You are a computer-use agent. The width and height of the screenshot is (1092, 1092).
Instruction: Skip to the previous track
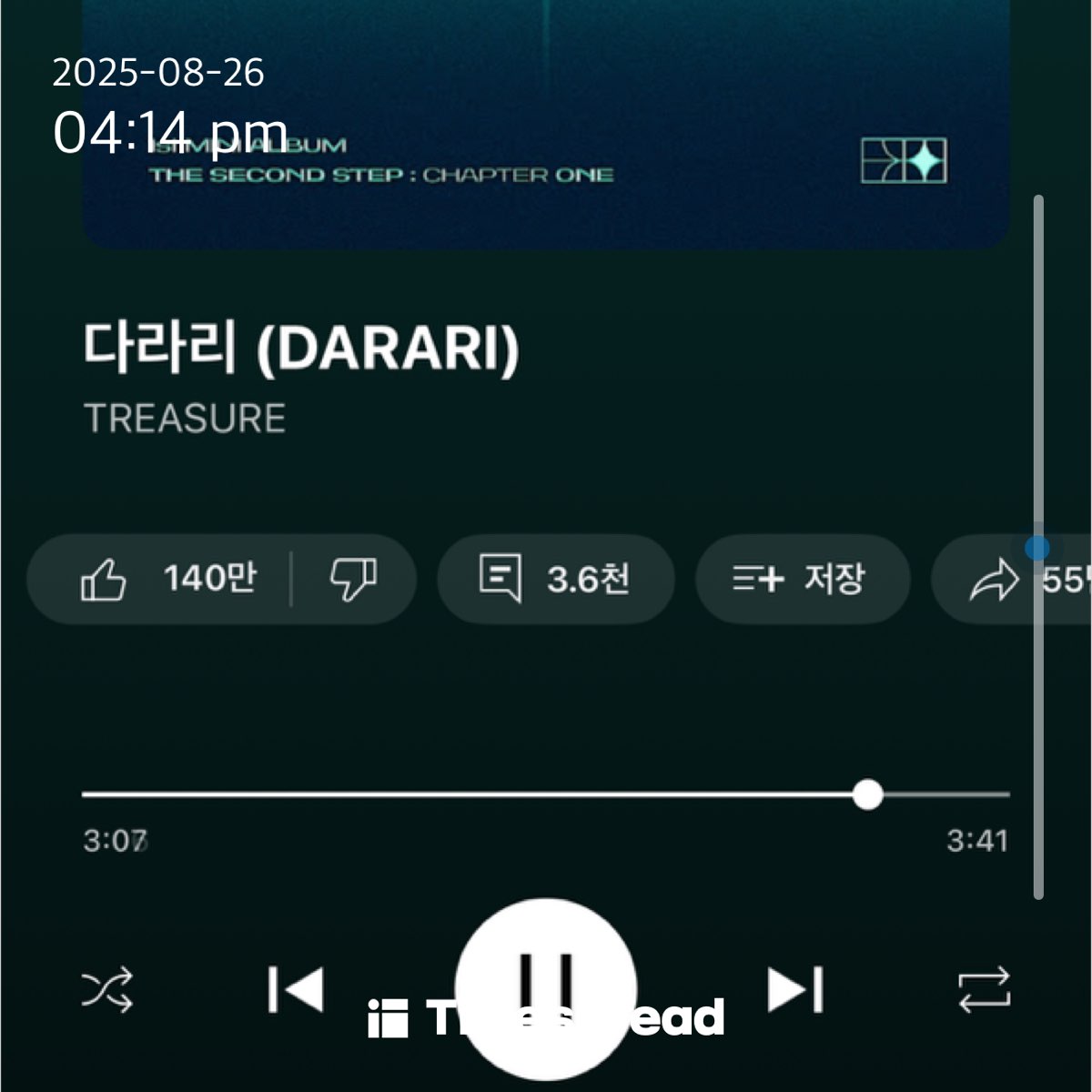pos(297,990)
